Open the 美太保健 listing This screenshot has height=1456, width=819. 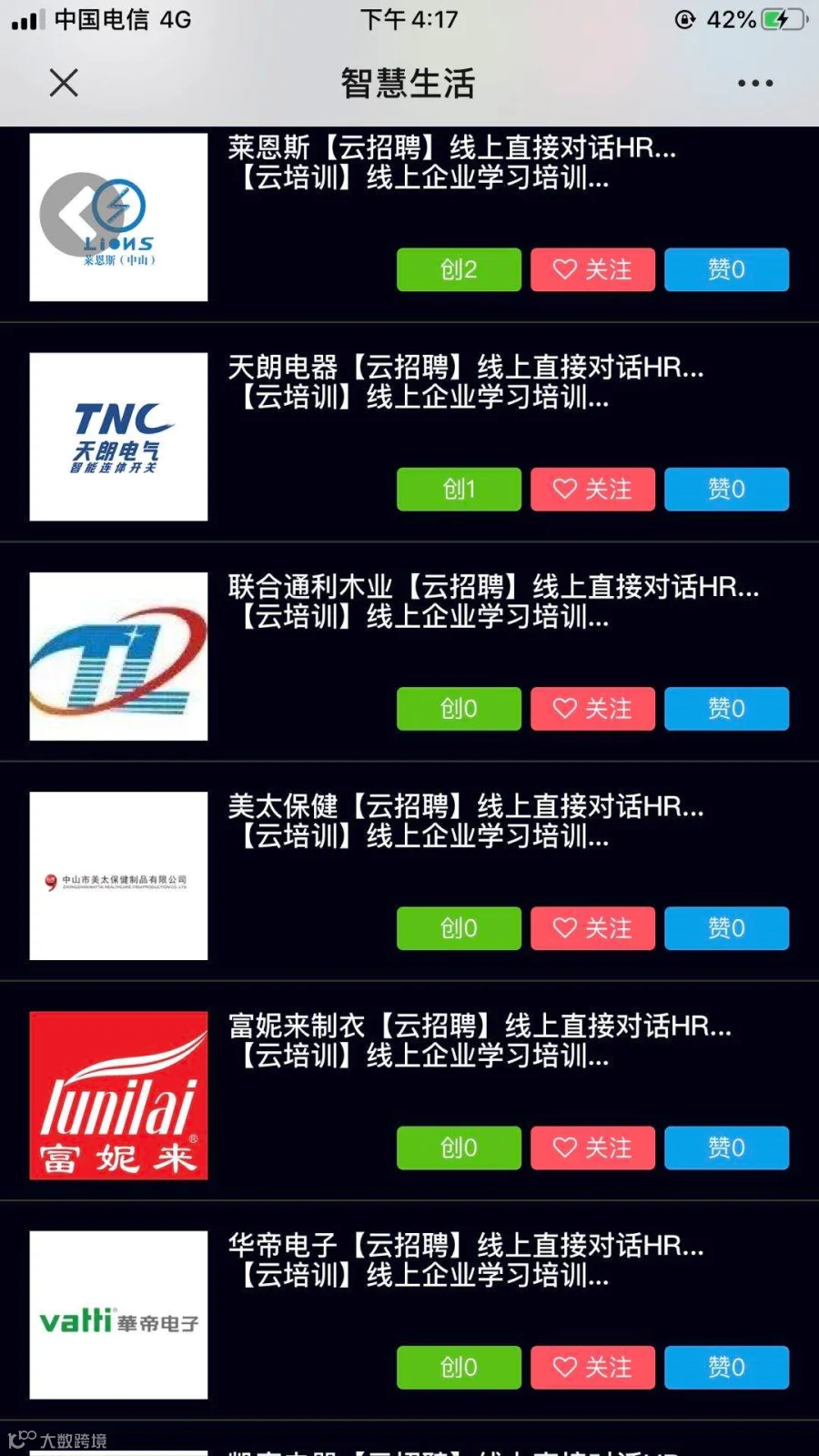coord(465,821)
